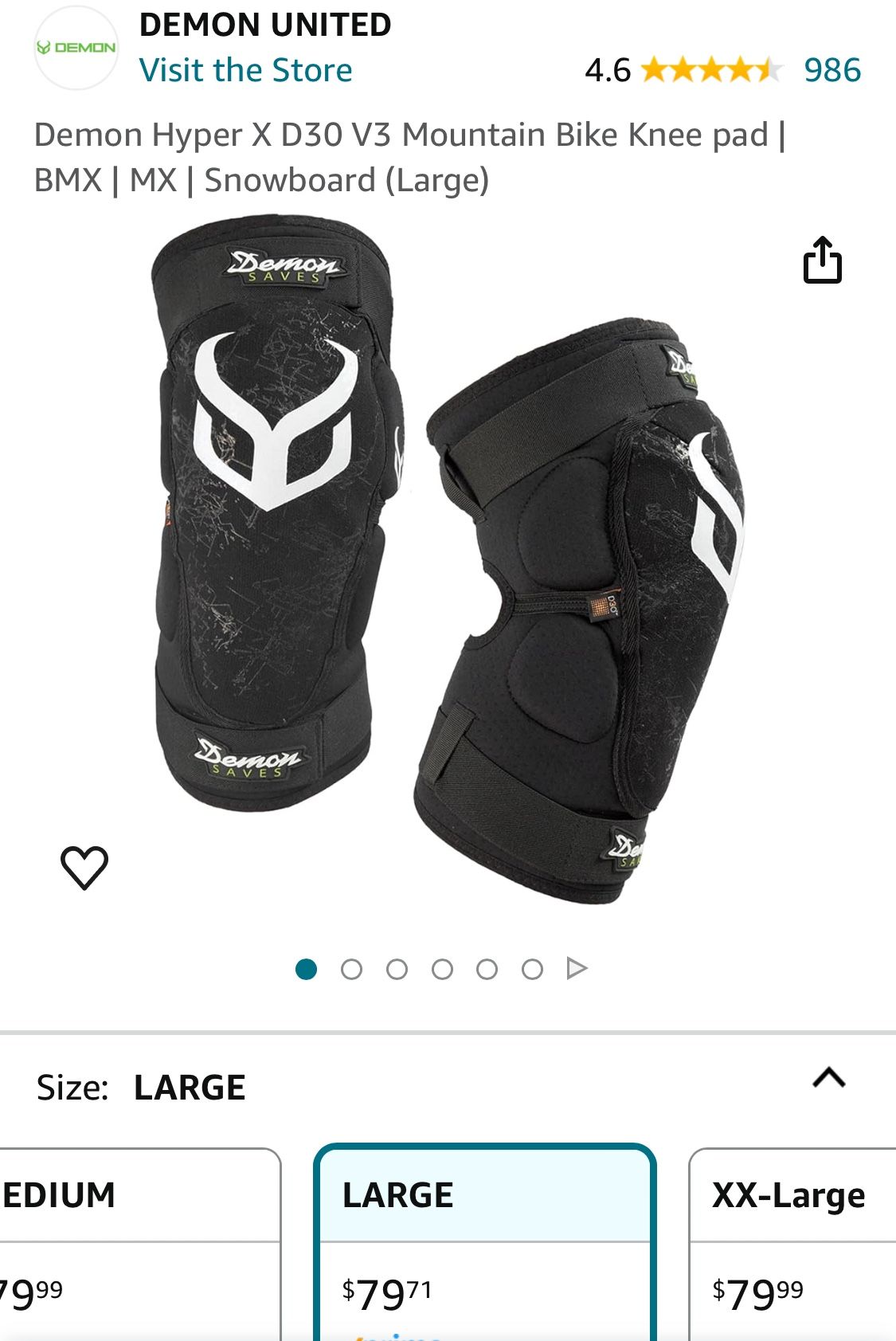The height and width of the screenshot is (1341, 896).
Task: Click the Demon United store logo
Action: 76,46
